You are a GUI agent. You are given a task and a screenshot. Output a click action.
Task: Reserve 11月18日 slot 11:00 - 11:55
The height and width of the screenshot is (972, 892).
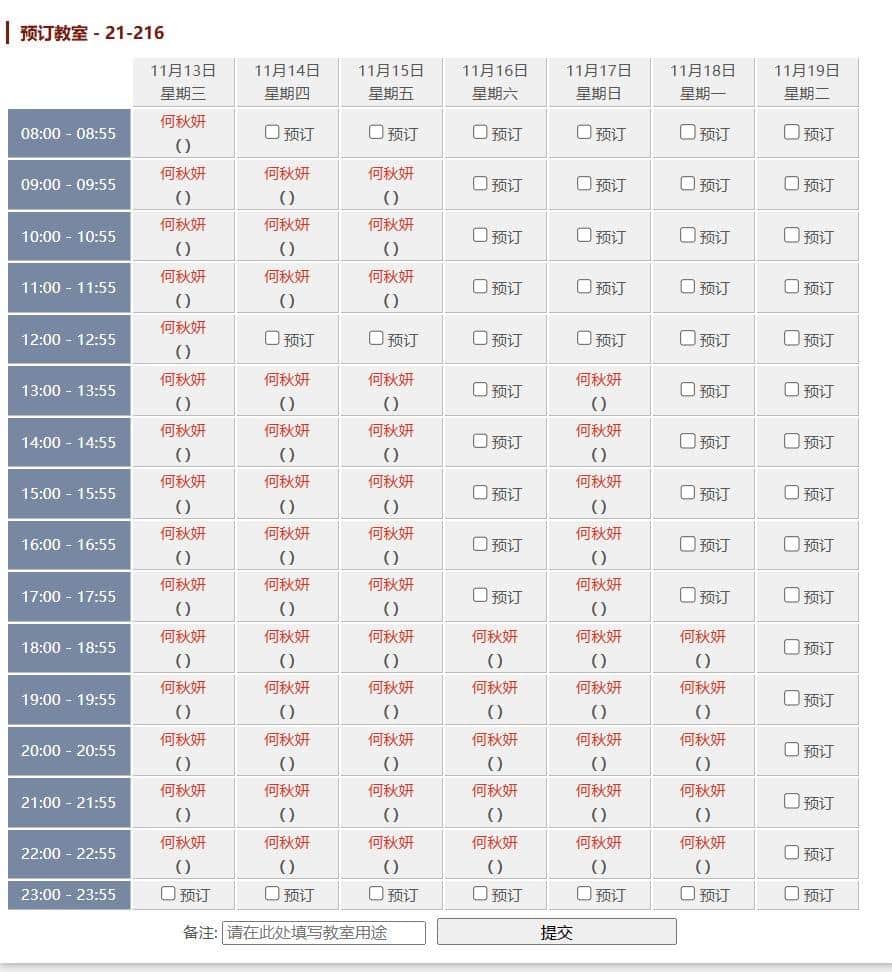coord(687,286)
